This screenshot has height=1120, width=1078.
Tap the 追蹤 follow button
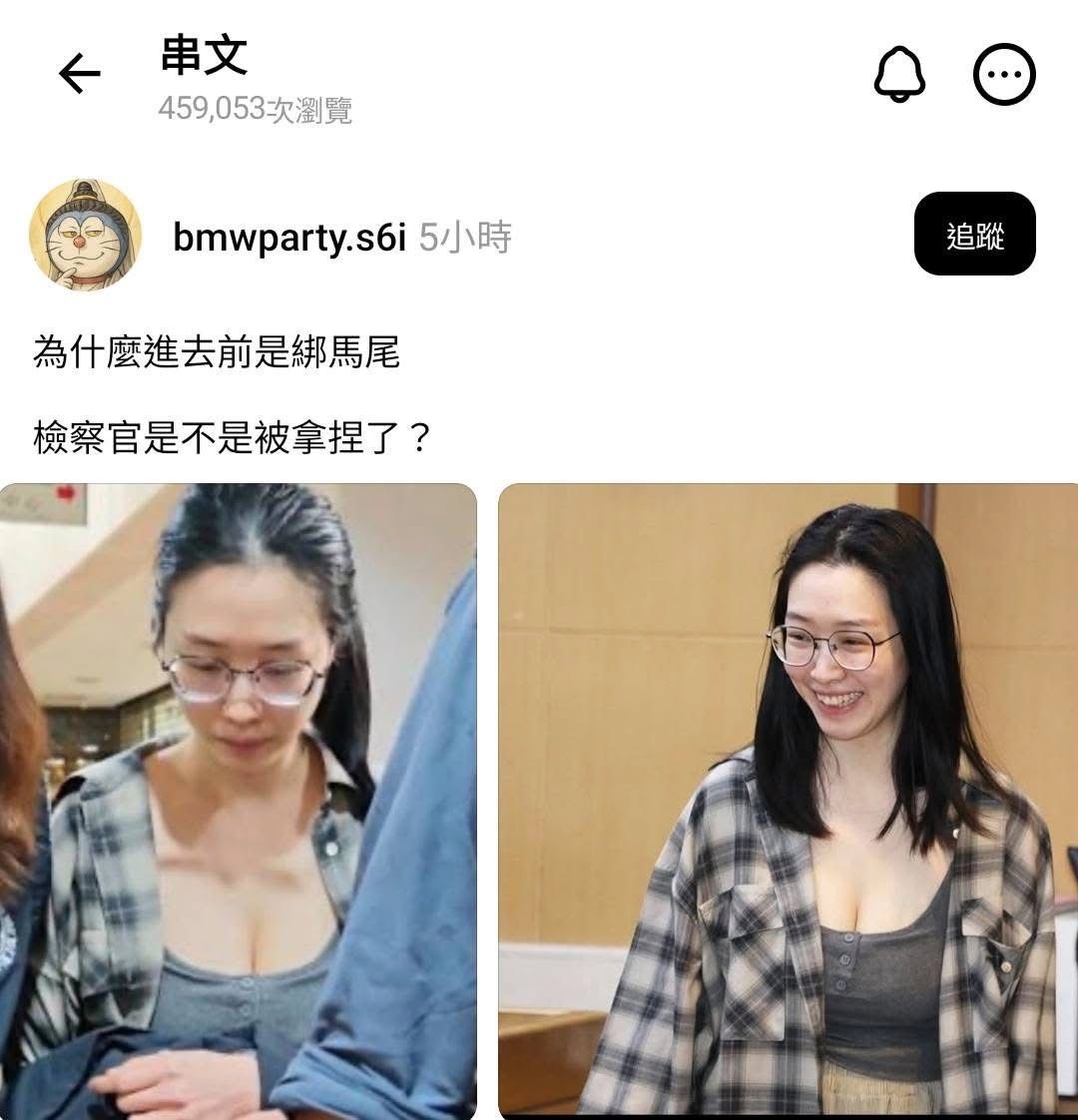pyautogui.click(x=974, y=234)
